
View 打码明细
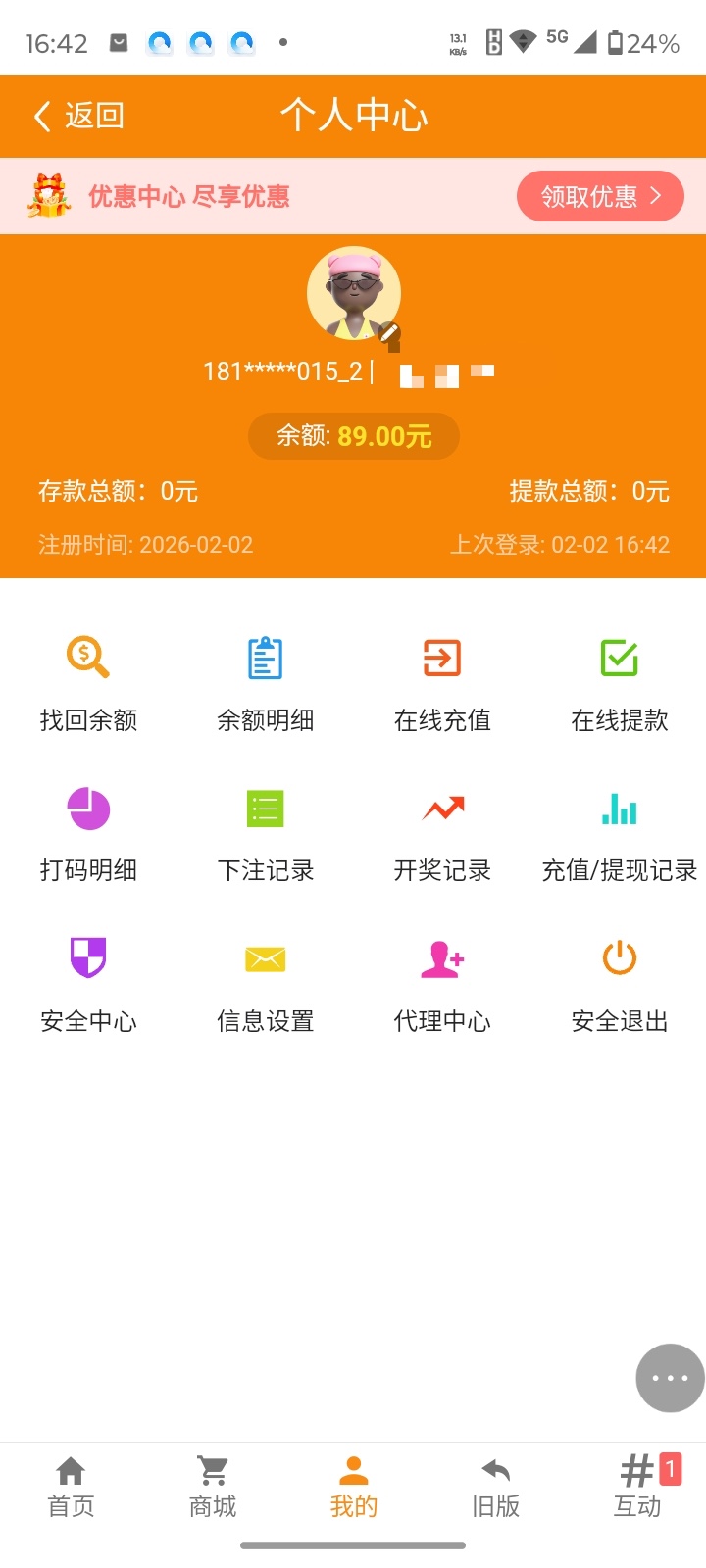tap(88, 834)
